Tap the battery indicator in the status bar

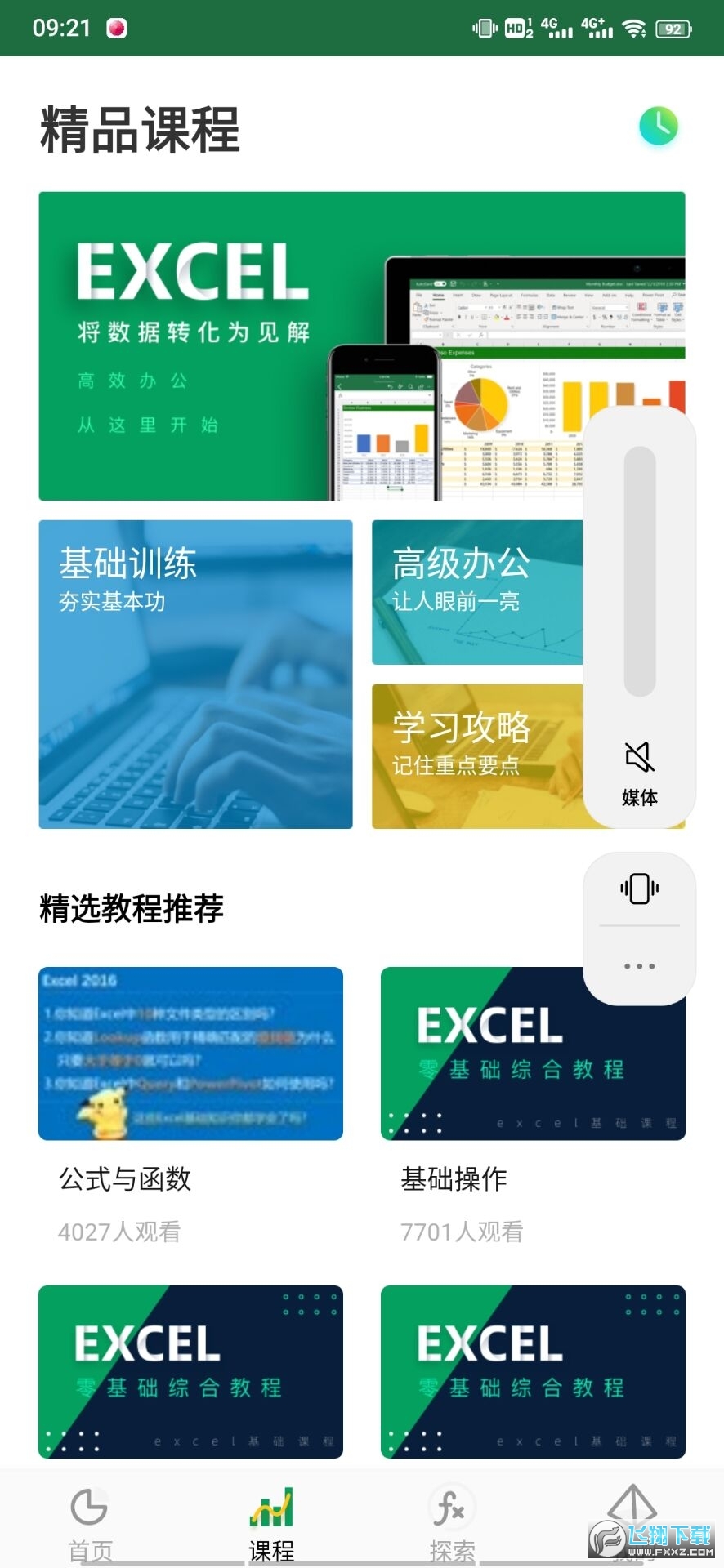coord(672,27)
